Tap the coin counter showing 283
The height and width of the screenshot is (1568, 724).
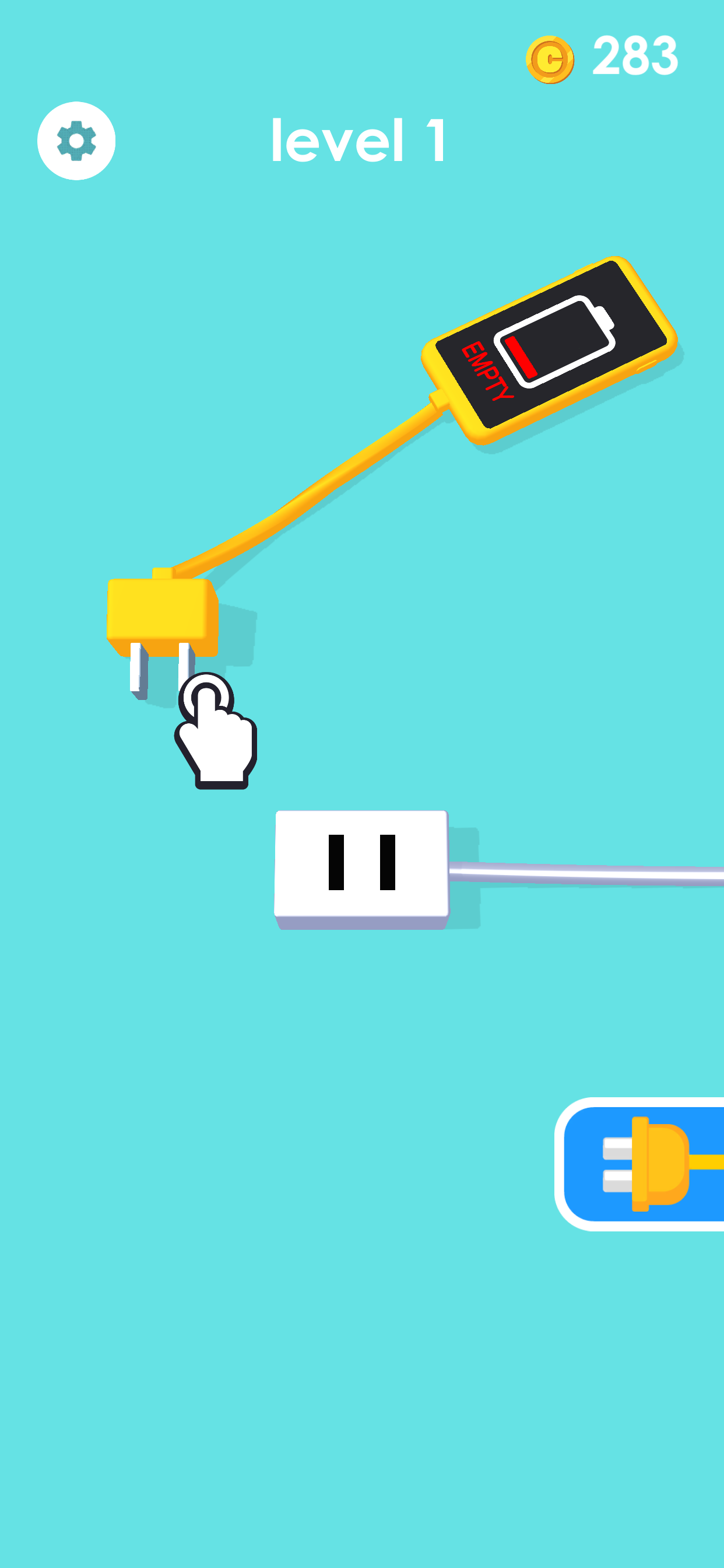click(635, 56)
